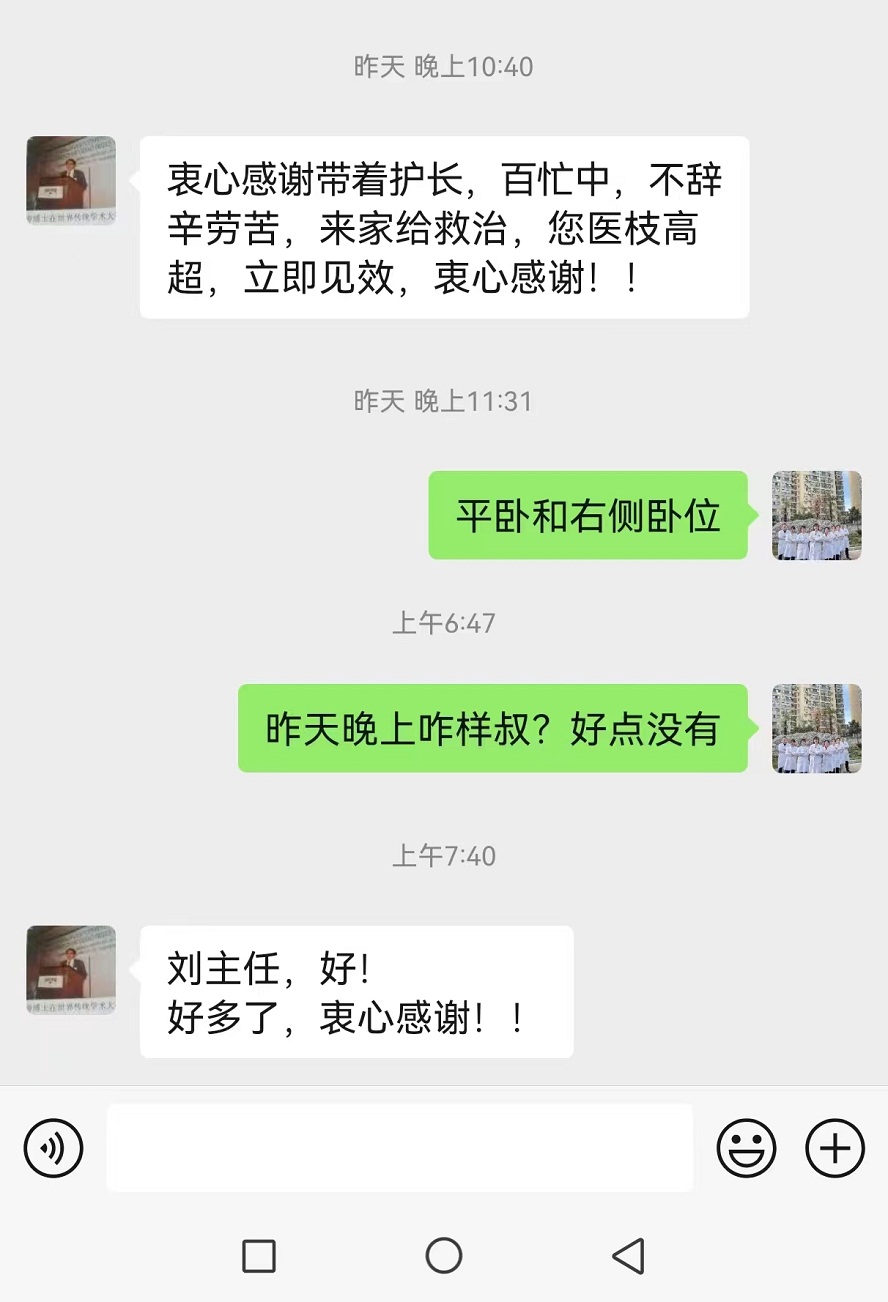Go back with the system back button
This screenshot has width=888, height=1302.
pyautogui.click(x=628, y=1256)
